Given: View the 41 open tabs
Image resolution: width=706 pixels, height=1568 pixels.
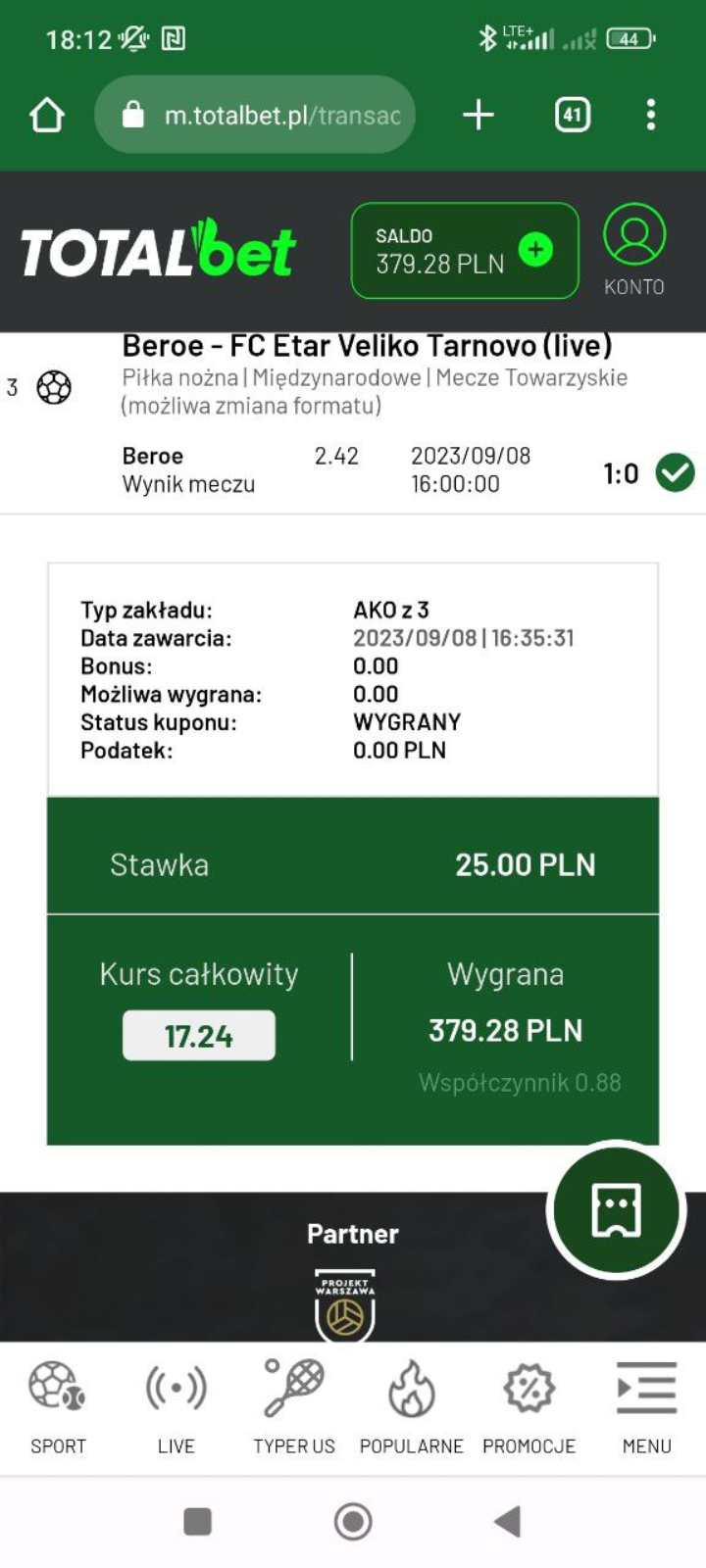Looking at the screenshot, I should point(573,116).
